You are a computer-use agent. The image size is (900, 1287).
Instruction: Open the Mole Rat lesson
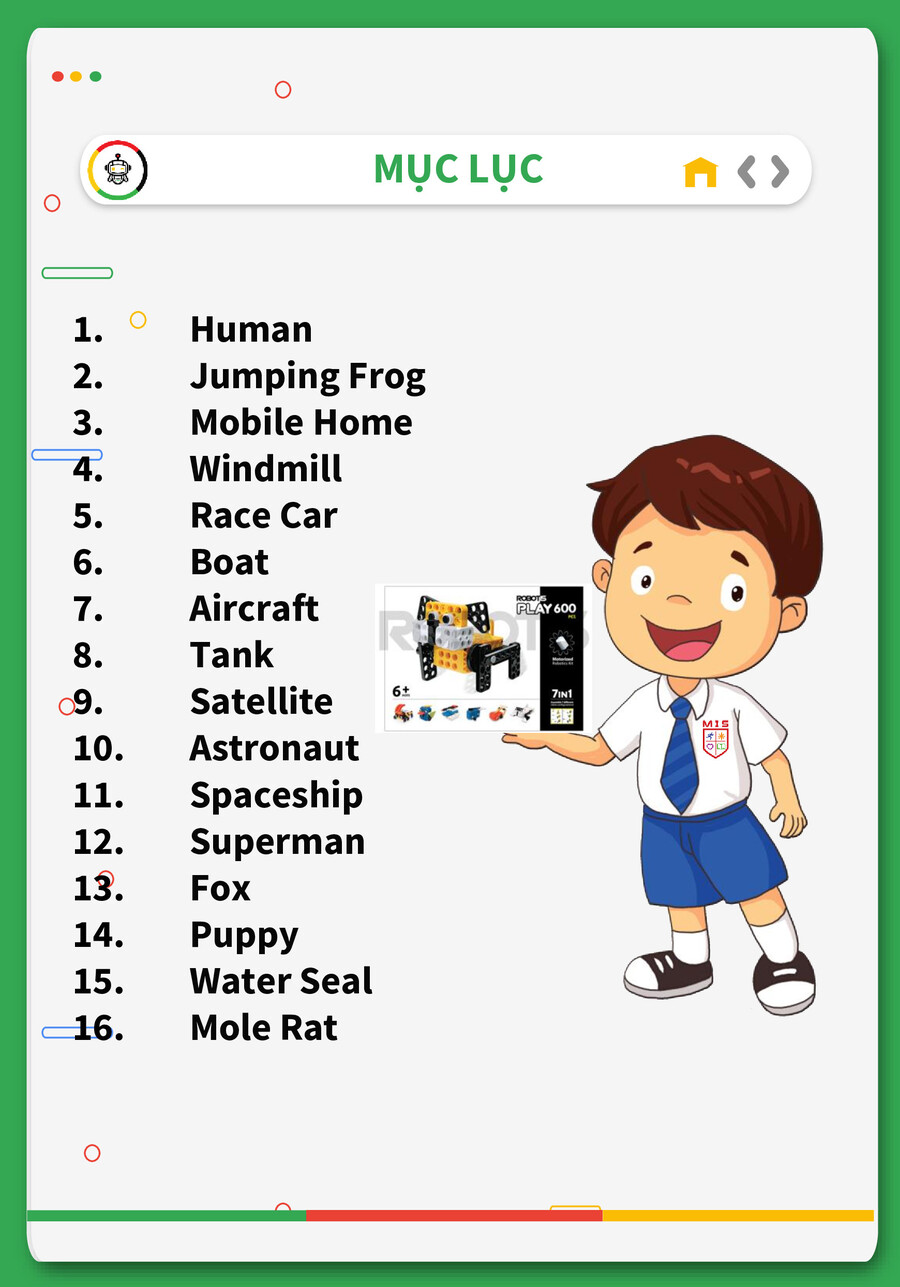pos(264,1027)
